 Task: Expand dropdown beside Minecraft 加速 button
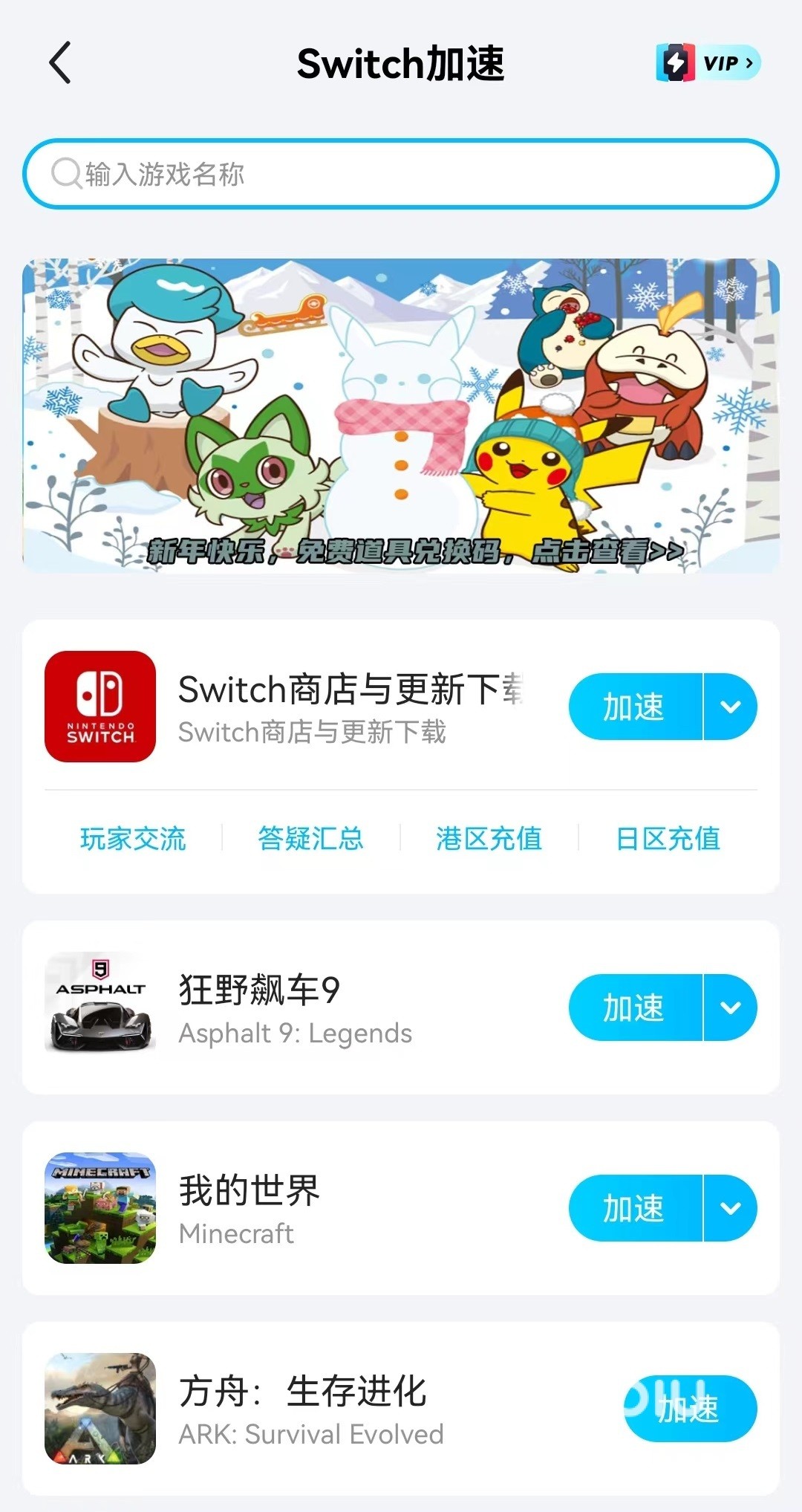pyautogui.click(x=731, y=1208)
